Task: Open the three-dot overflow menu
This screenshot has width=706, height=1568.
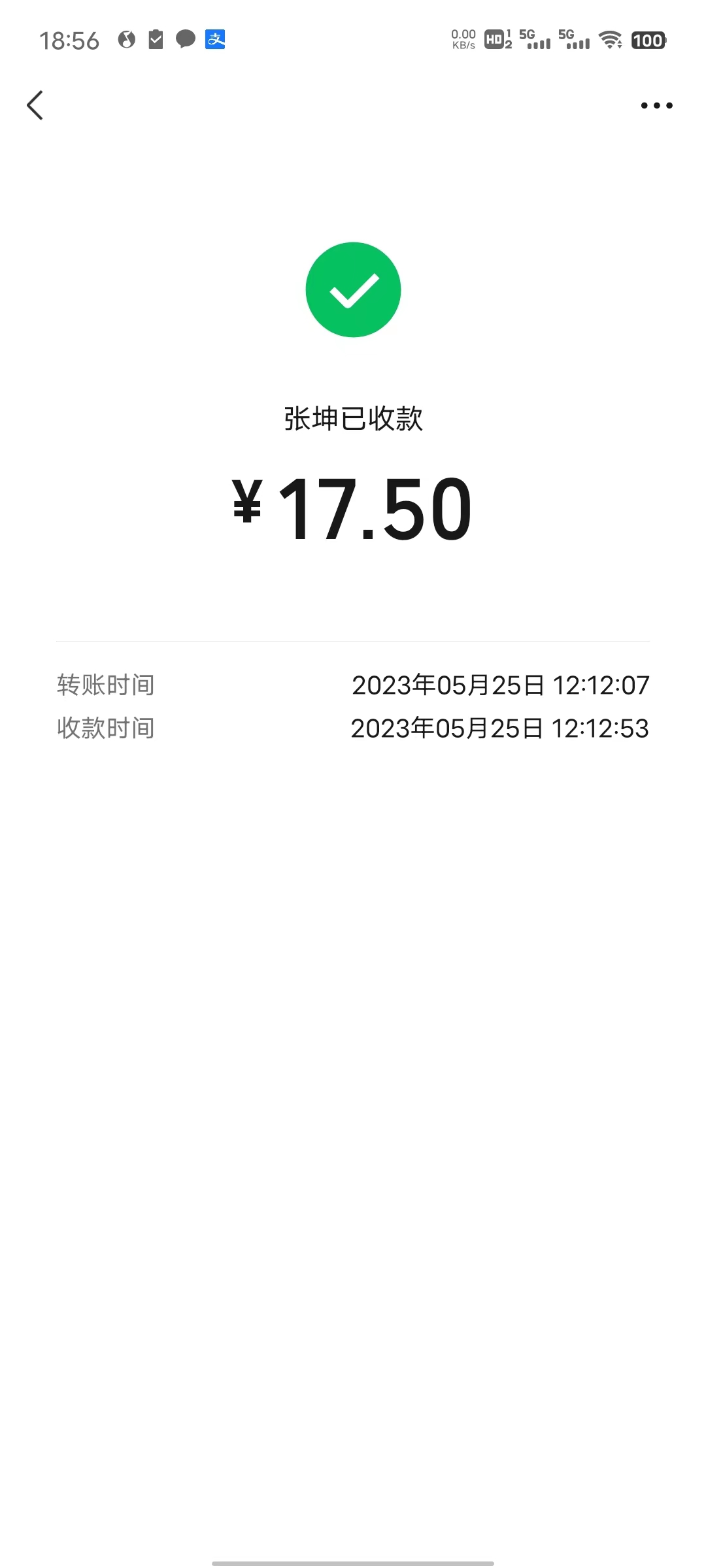Action: pyautogui.click(x=656, y=105)
